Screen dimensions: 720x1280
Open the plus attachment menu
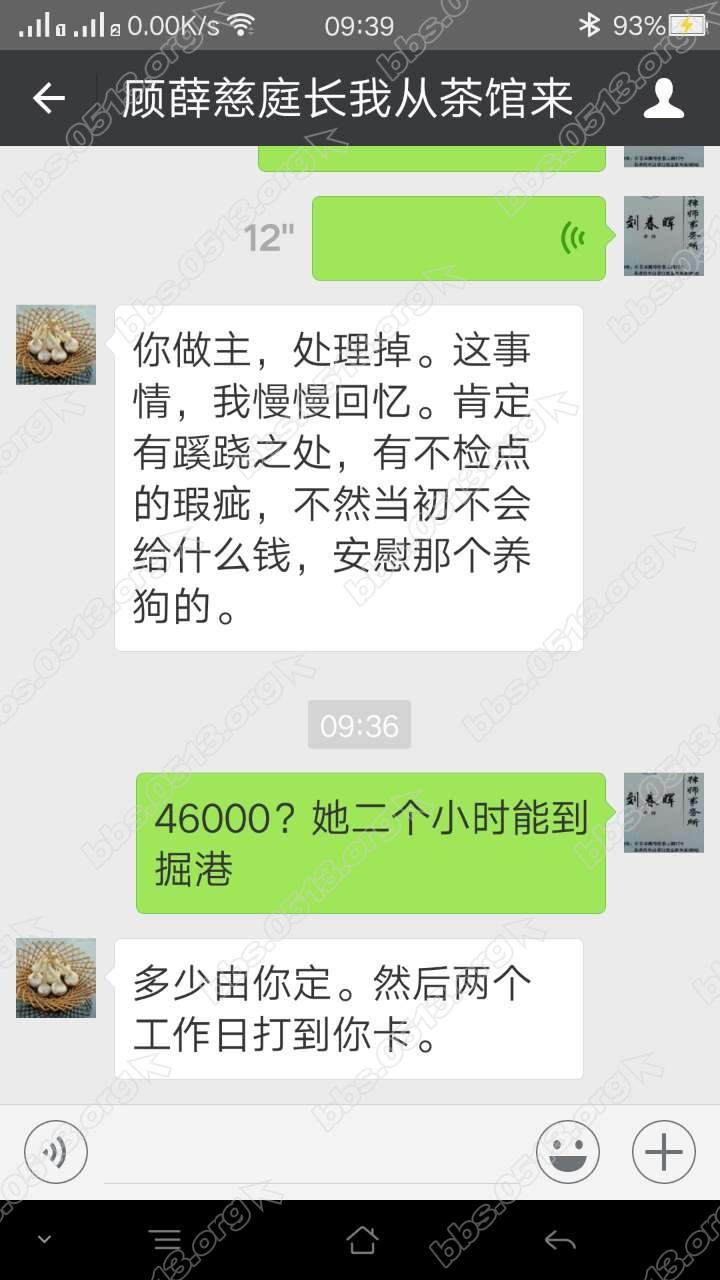pos(663,1152)
